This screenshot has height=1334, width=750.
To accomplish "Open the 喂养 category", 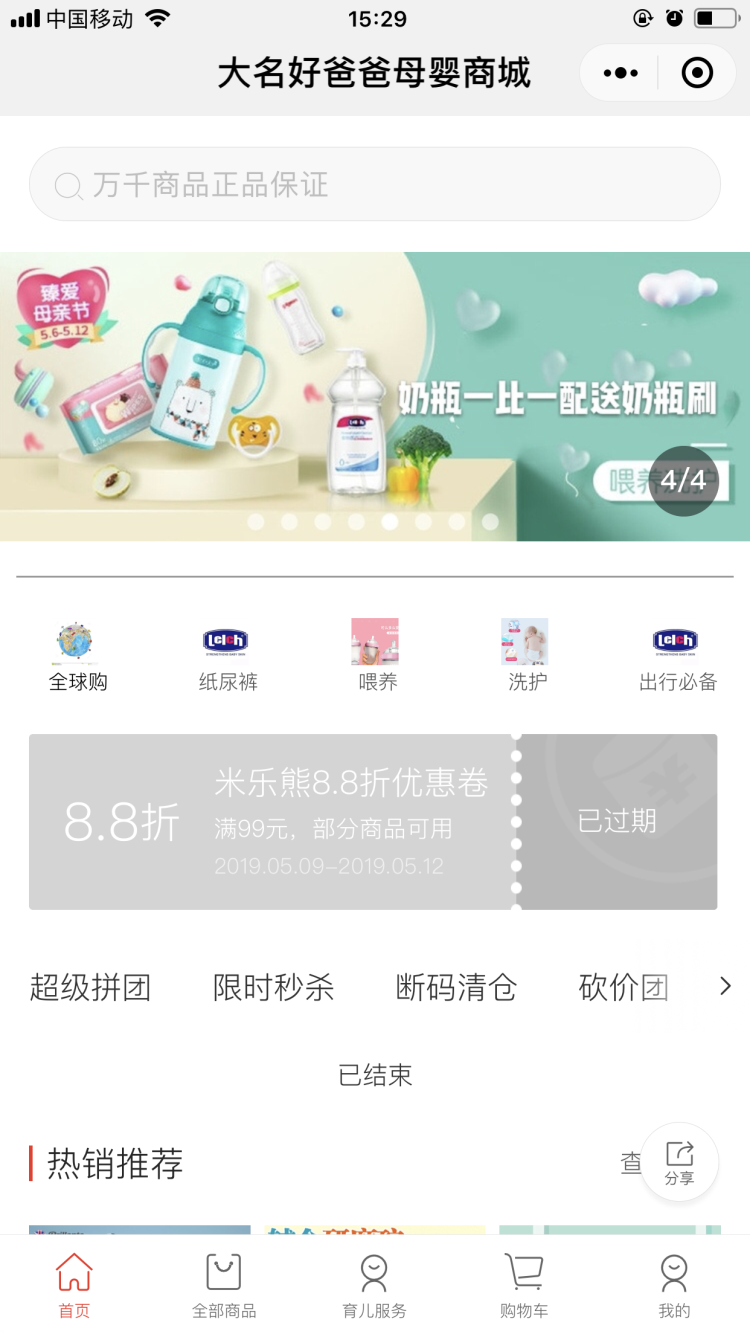I will (x=377, y=656).
